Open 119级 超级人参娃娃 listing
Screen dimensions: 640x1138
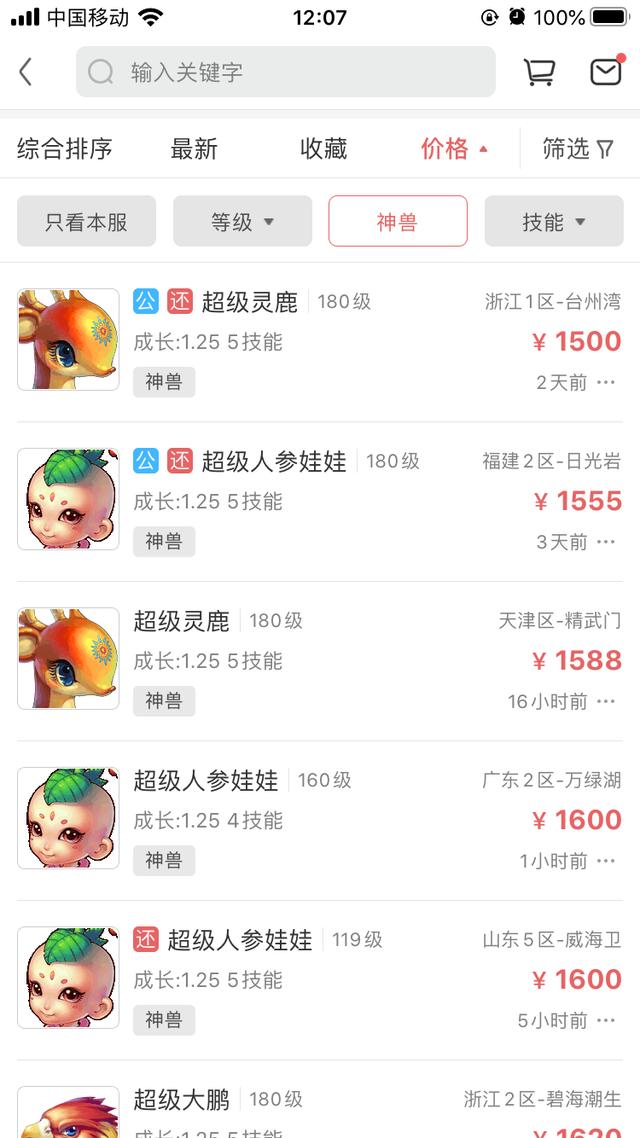pos(320,981)
